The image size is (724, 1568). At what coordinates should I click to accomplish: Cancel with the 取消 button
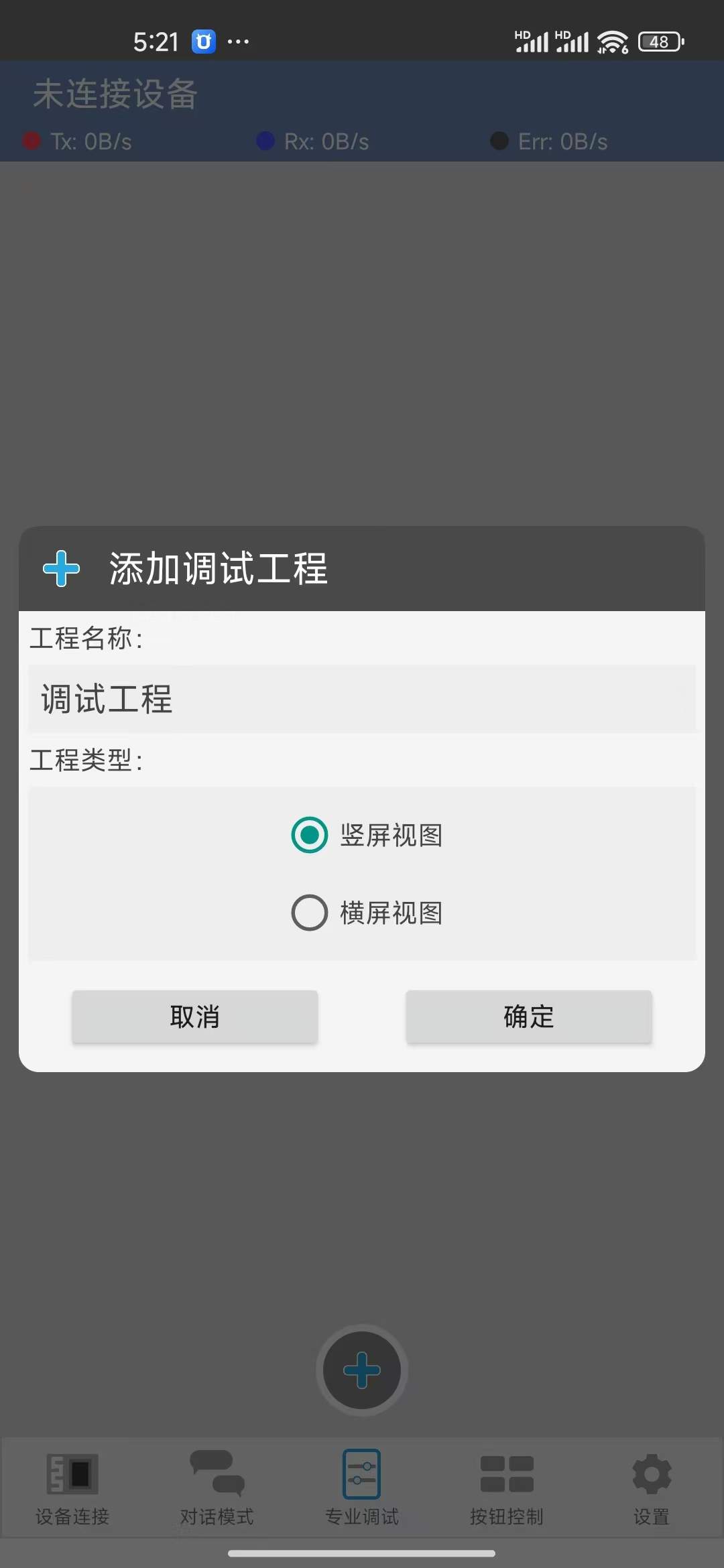(x=194, y=1017)
